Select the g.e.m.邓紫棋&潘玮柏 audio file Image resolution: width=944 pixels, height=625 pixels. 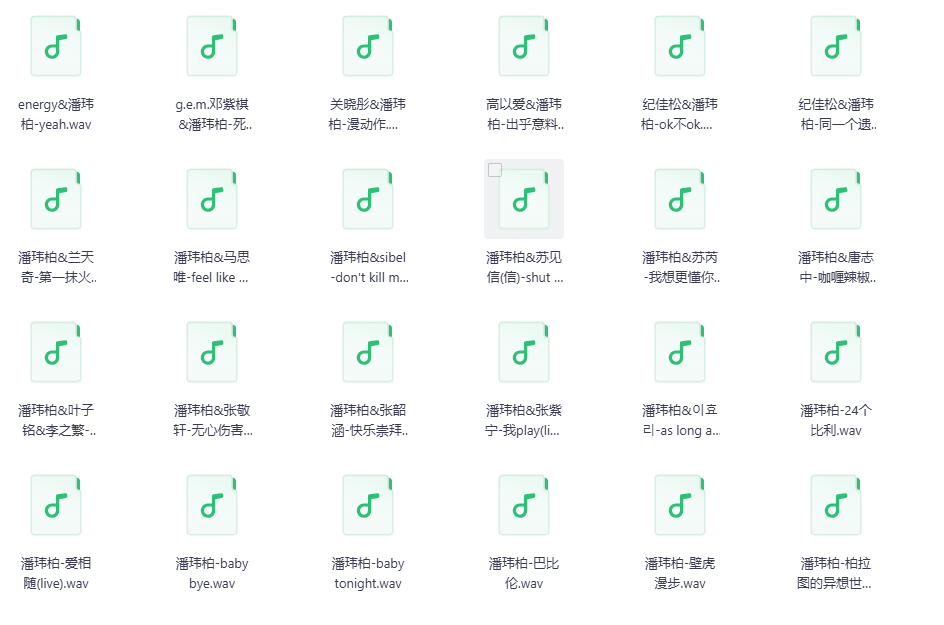pyautogui.click(x=212, y=47)
